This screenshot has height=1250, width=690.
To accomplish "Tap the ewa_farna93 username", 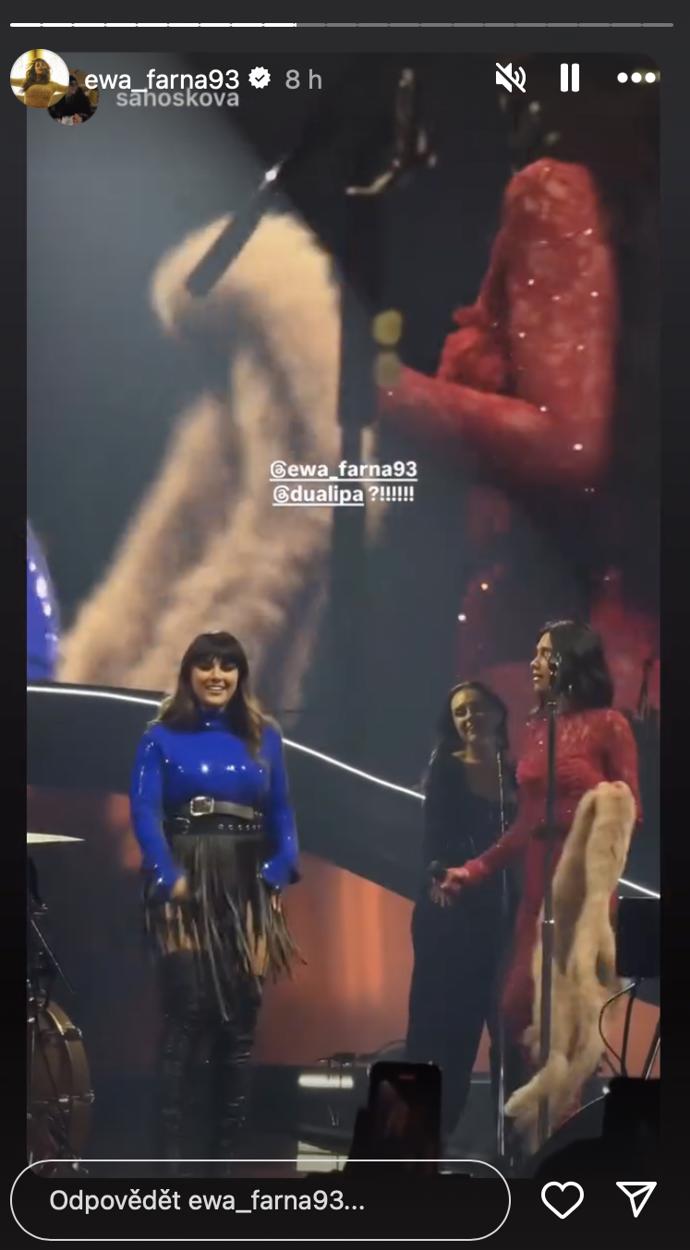I will [x=164, y=80].
